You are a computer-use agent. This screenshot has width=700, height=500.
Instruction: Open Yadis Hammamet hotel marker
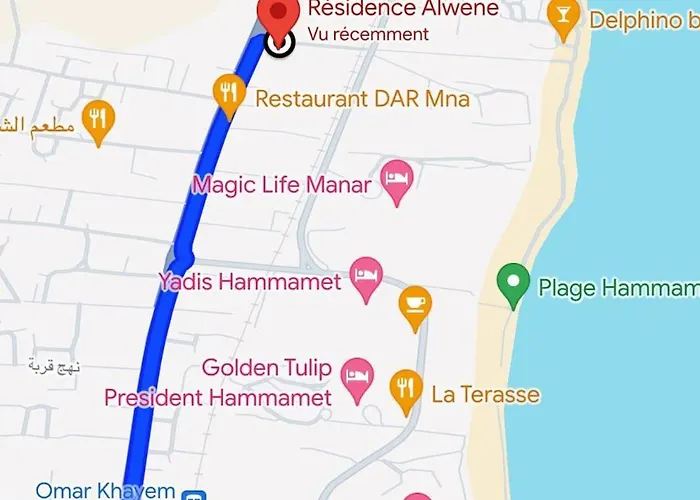pyautogui.click(x=366, y=278)
